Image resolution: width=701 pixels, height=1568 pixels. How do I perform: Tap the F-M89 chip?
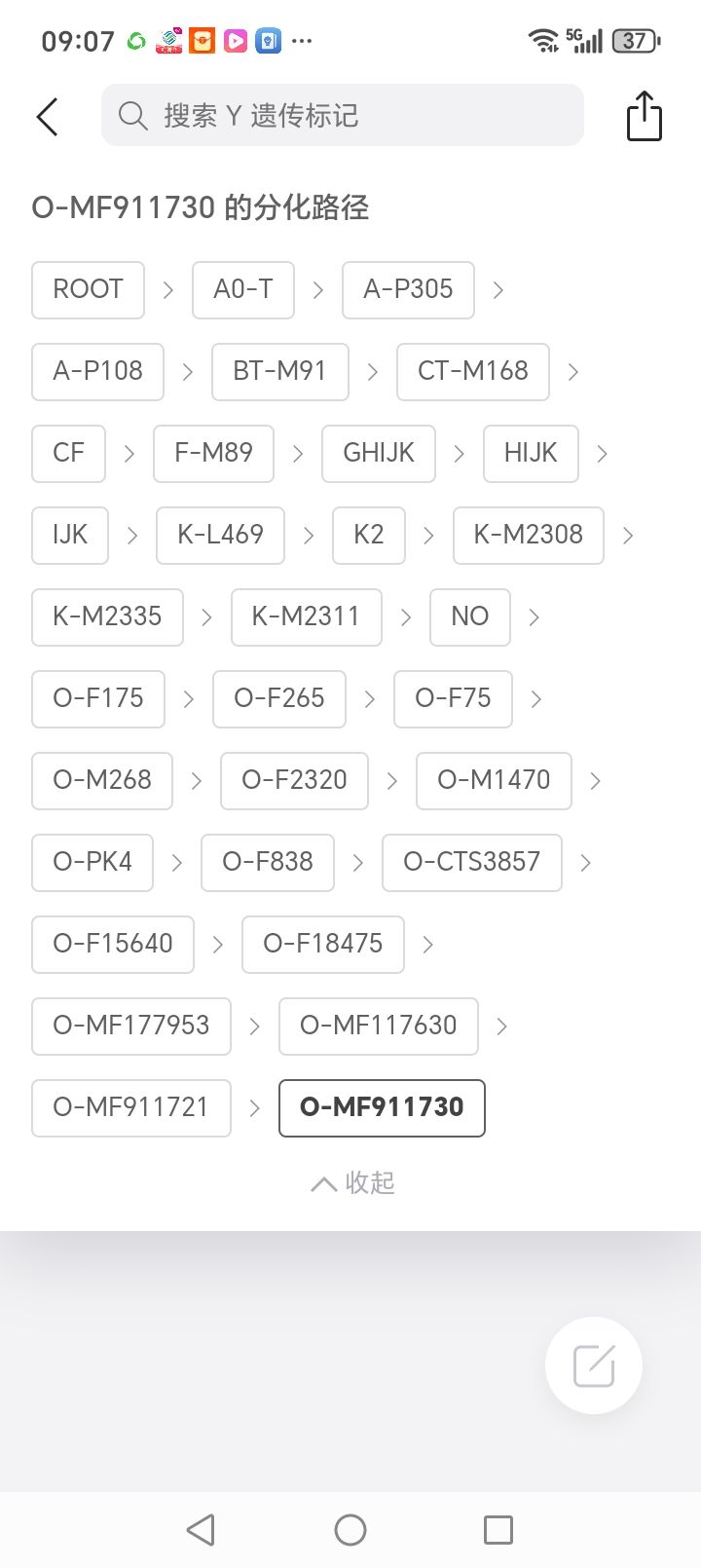click(213, 453)
